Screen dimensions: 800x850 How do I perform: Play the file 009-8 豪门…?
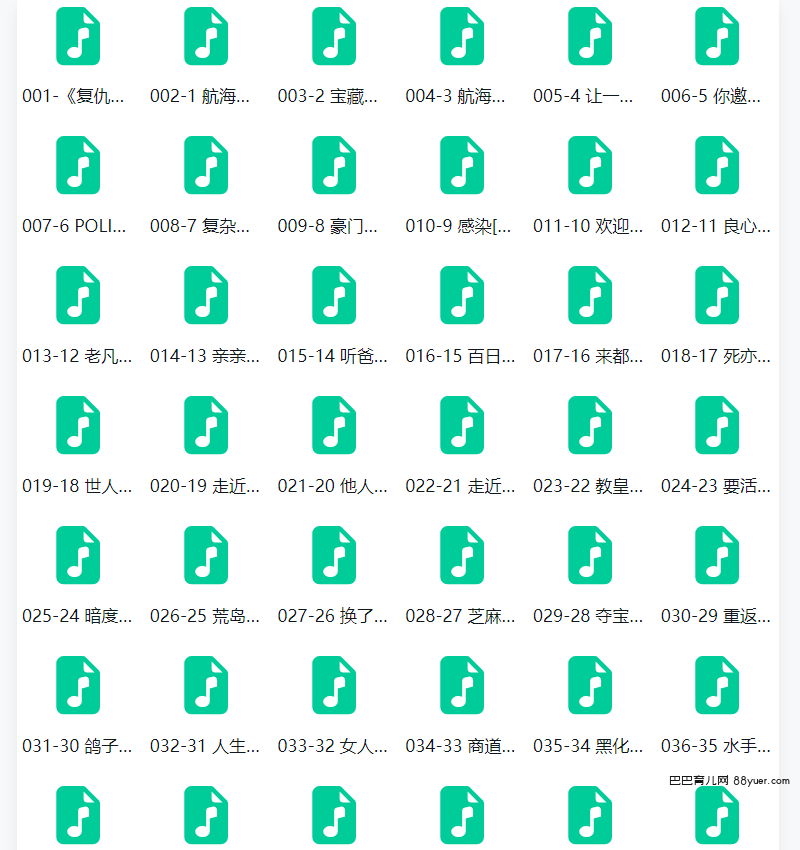tap(334, 165)
